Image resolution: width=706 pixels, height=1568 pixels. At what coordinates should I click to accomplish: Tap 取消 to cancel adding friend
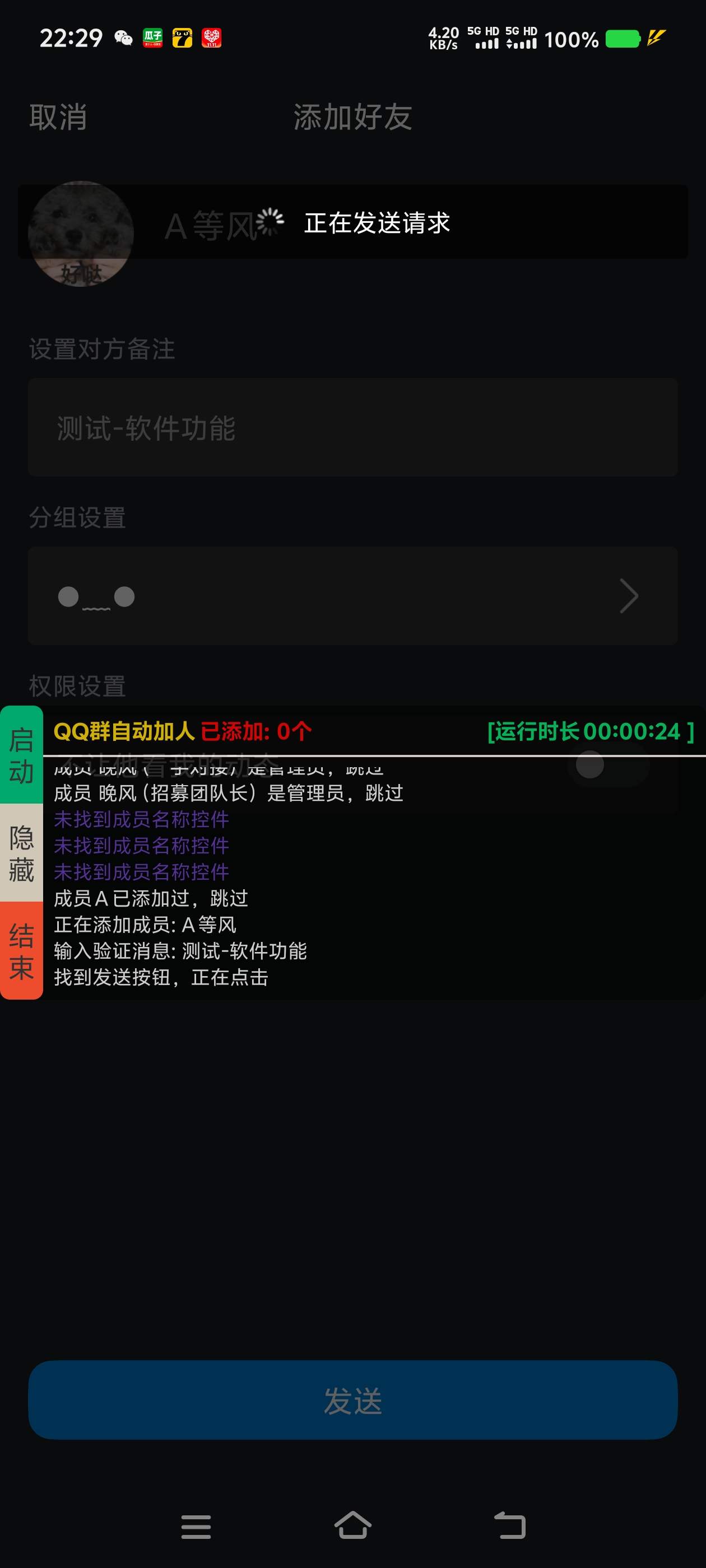point(58,117)
